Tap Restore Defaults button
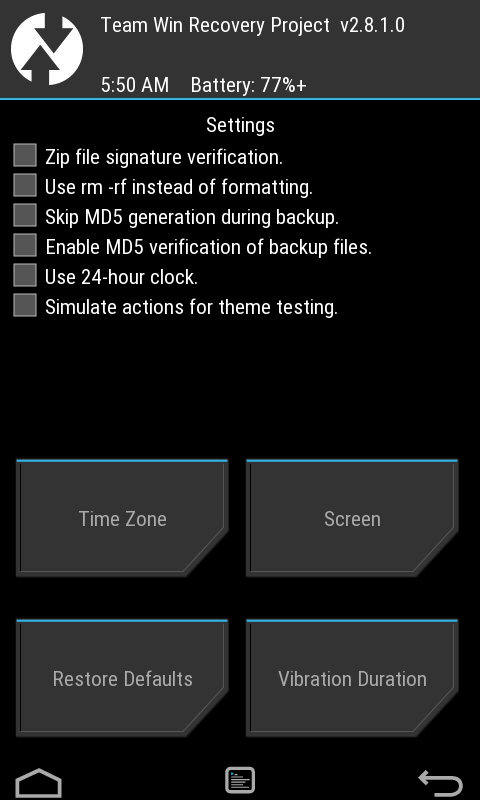Screen dimensions: 480x800 click(122, 678)
